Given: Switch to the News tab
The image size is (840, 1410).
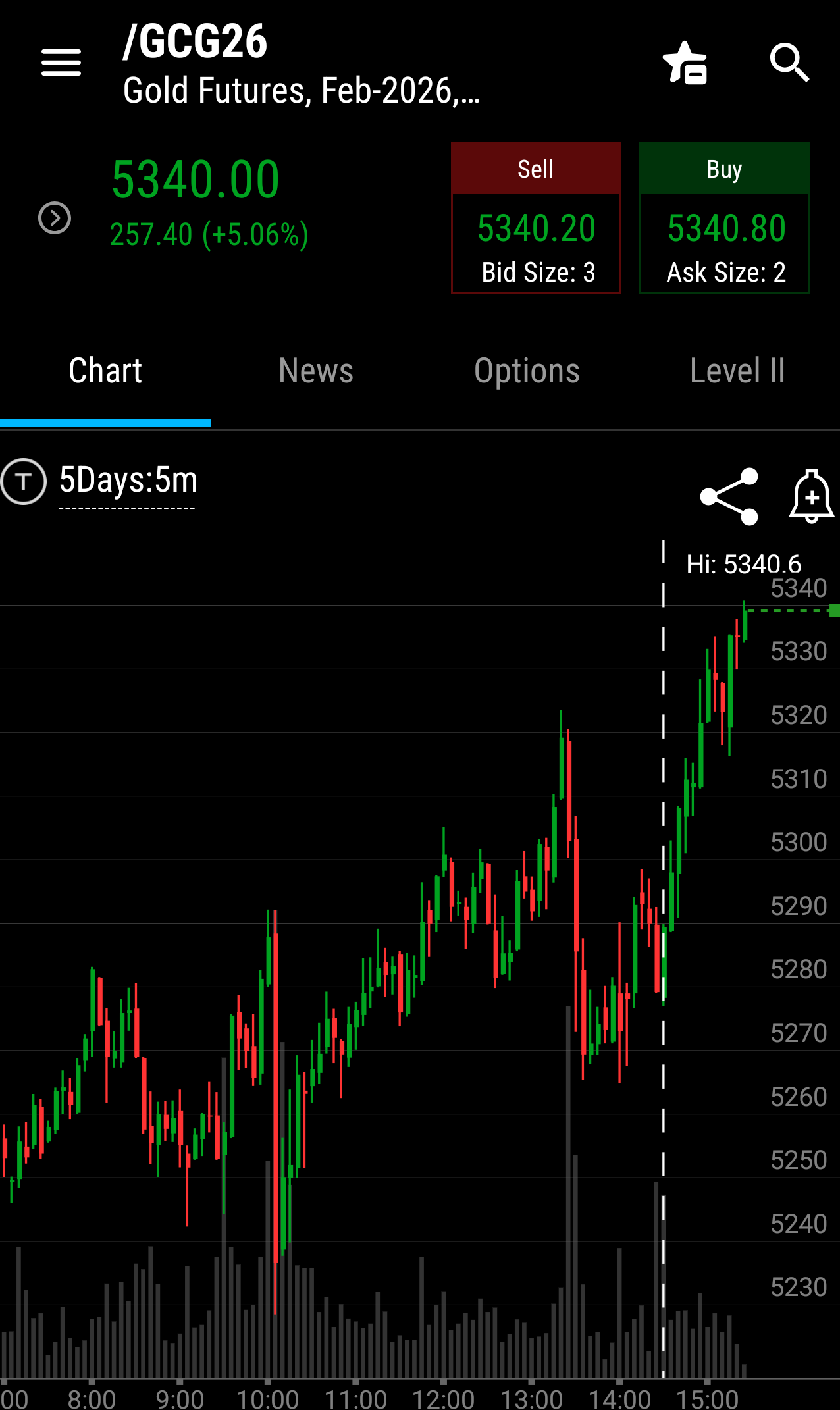Looking at the screenshot, I should pos(316,371).
